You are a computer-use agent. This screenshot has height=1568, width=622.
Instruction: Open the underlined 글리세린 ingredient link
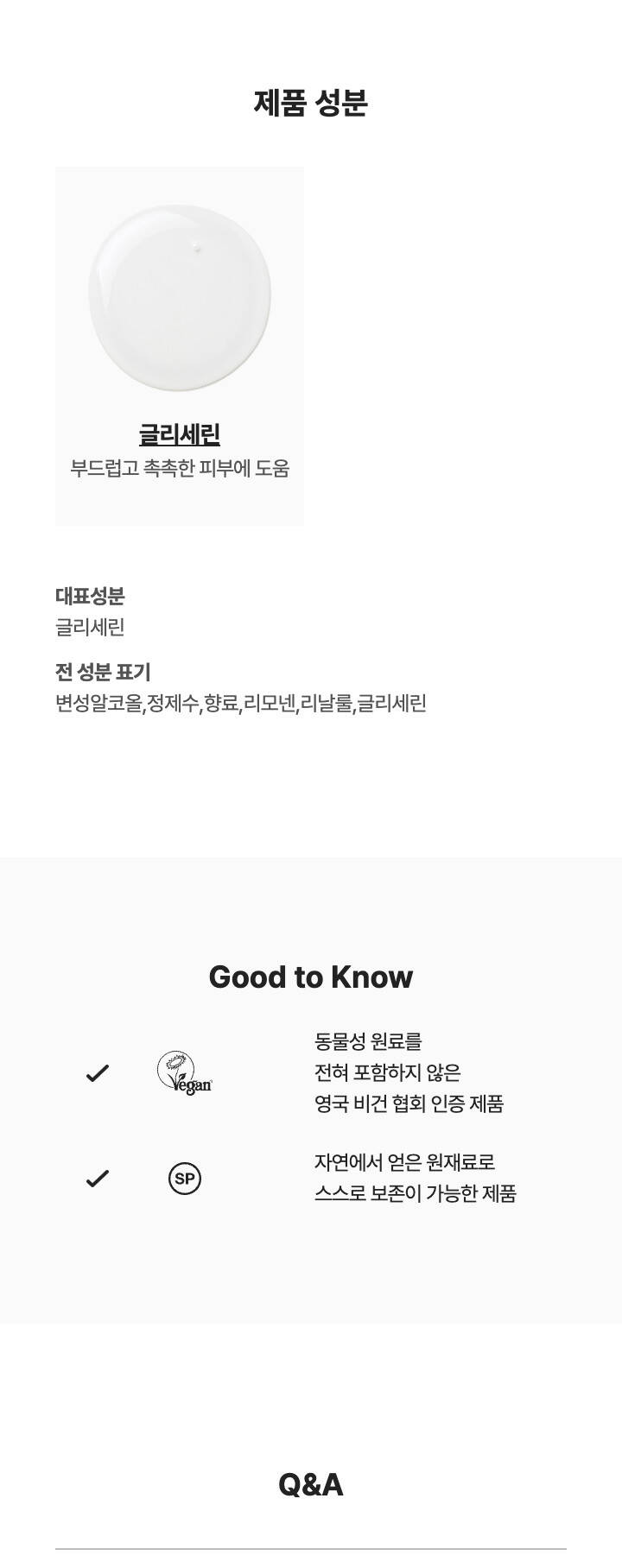click(180, 433)
